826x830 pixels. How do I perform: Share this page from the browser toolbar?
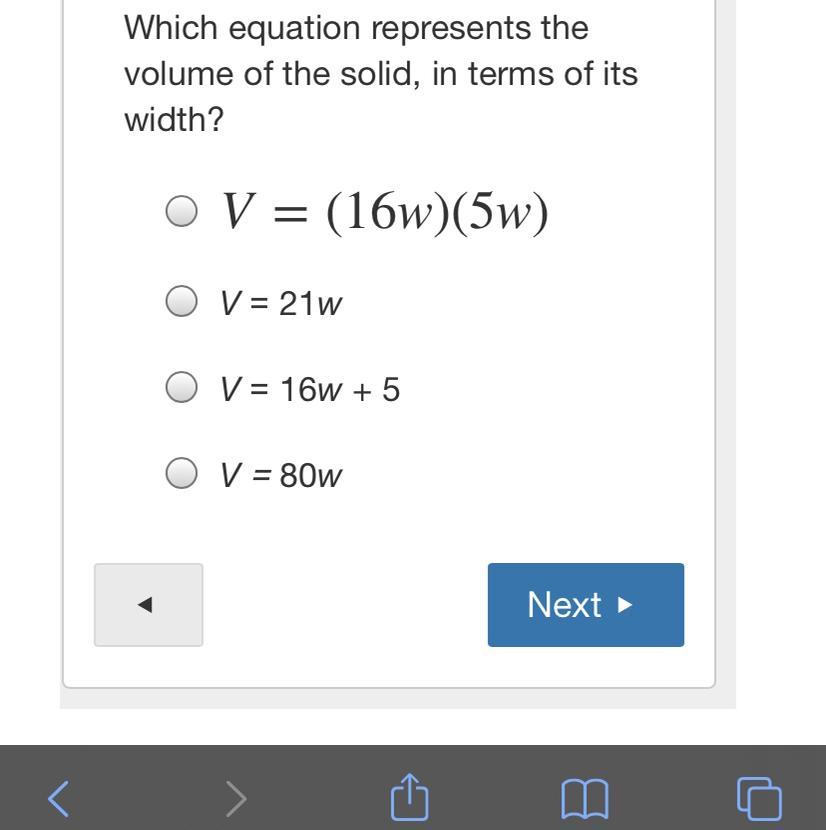pos(409,797)
